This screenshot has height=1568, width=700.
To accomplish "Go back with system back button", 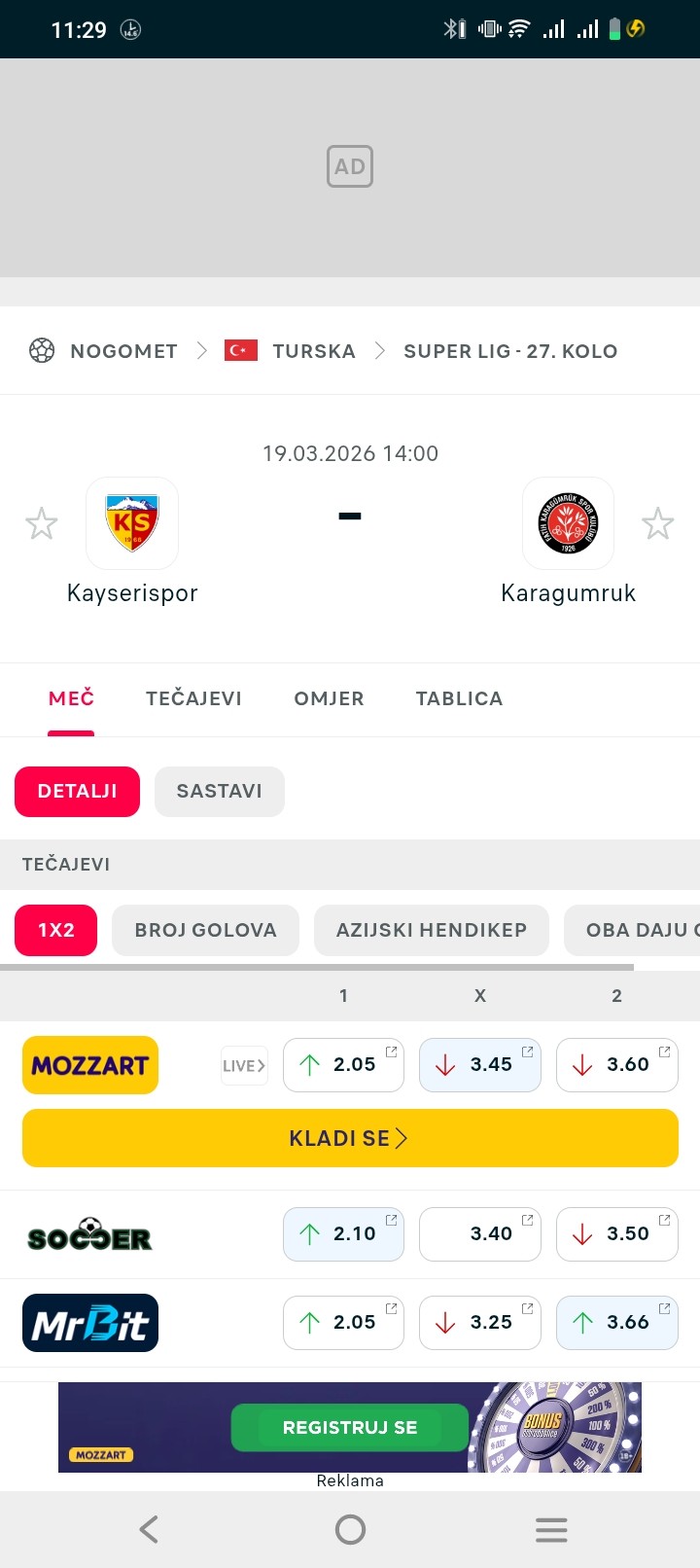I will (149, 1529).
